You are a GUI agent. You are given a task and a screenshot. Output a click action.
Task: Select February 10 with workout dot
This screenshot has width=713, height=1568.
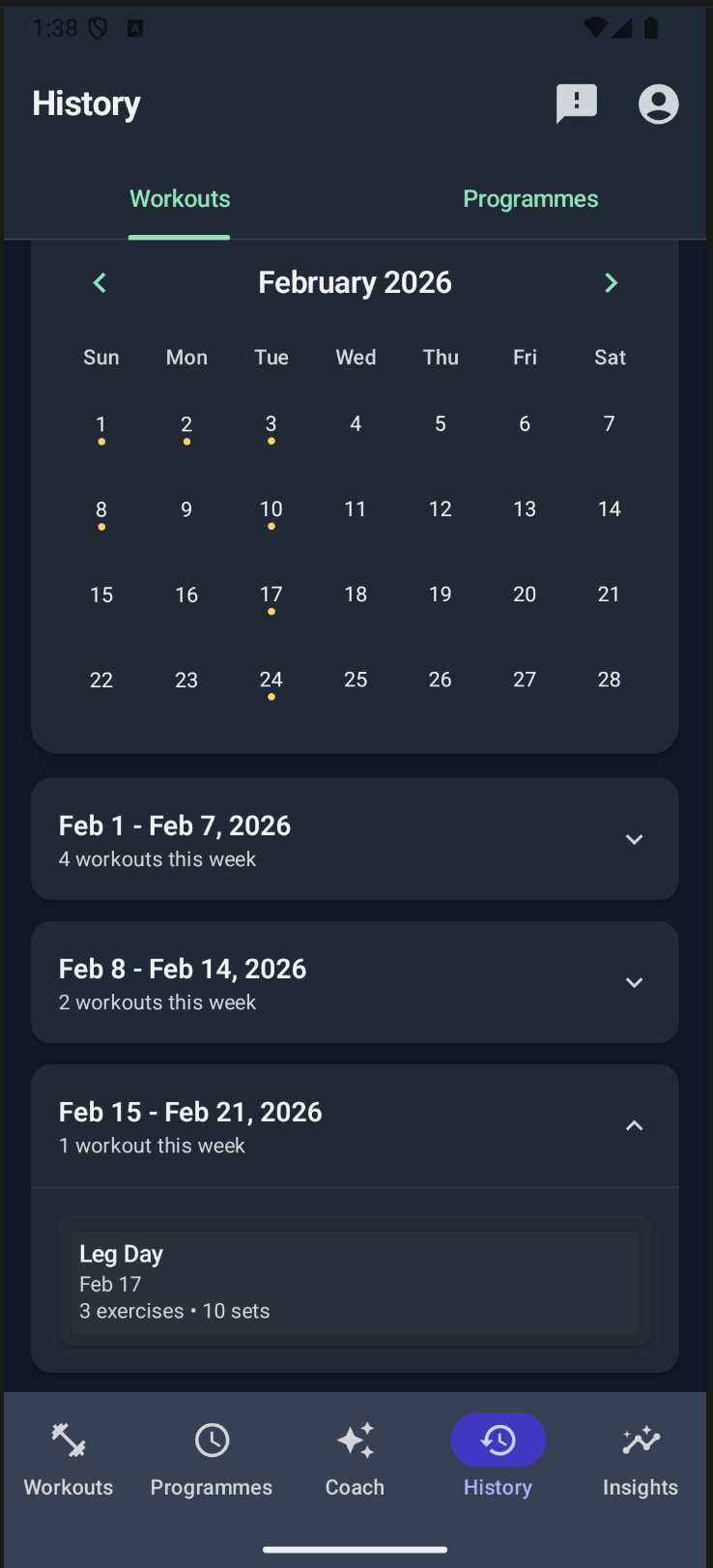271,508
